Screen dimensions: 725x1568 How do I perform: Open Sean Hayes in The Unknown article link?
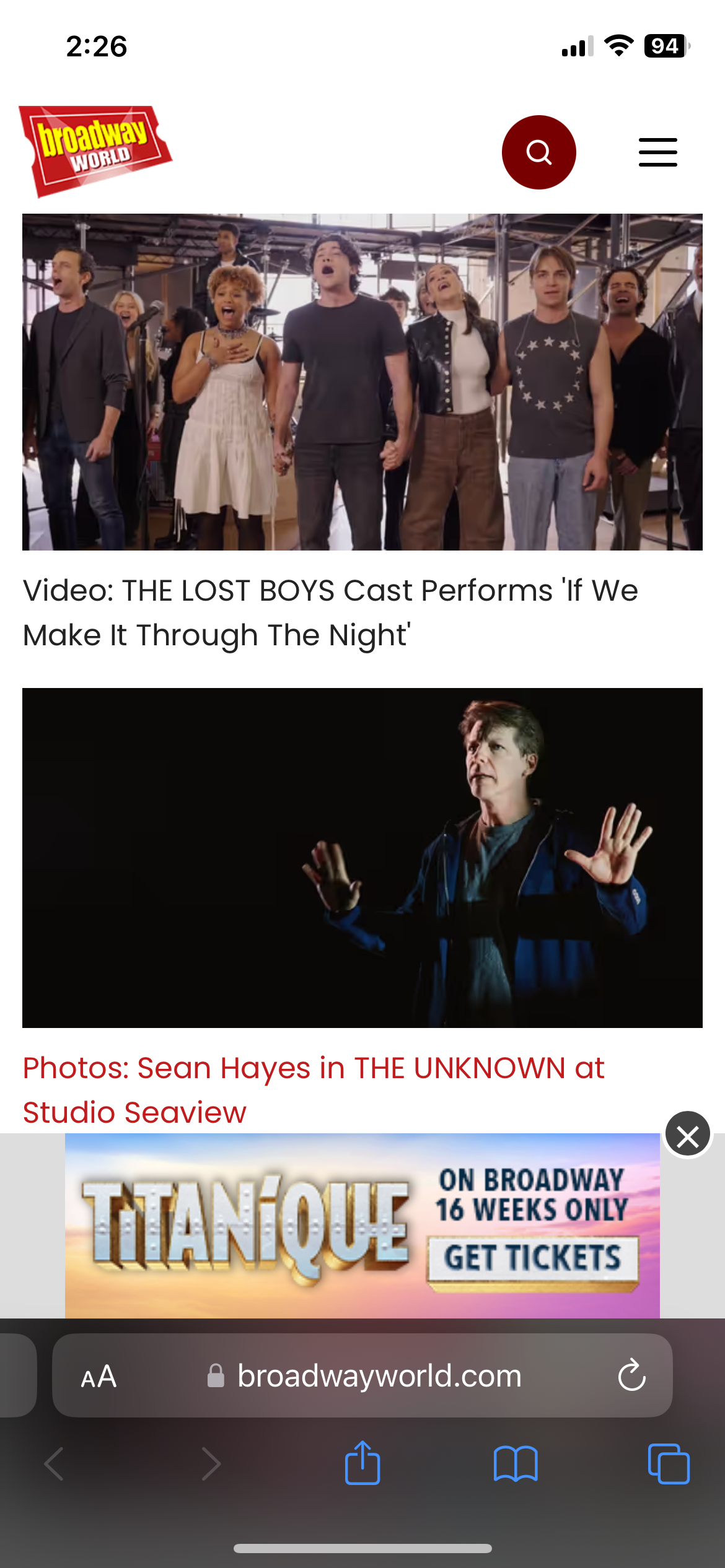coord(313,1089)
